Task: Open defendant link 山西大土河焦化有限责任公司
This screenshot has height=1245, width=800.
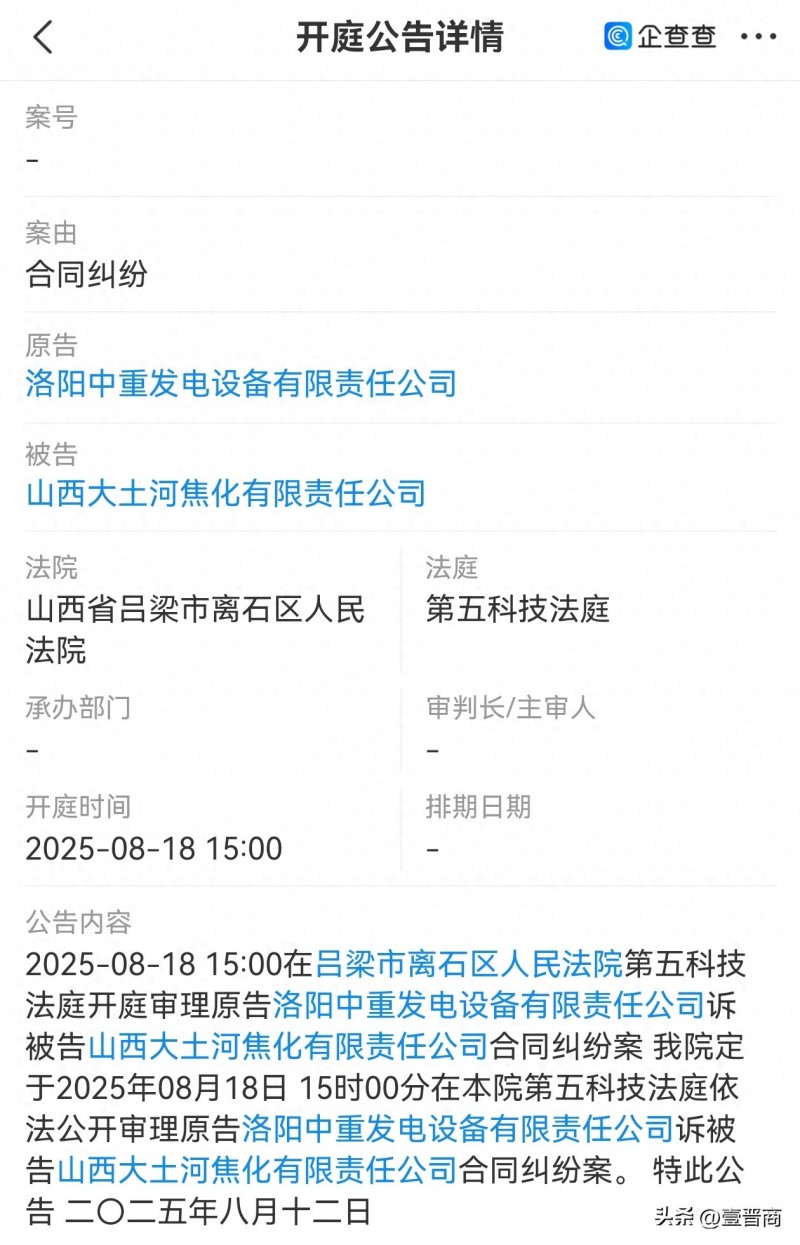Action: (227, 492)
